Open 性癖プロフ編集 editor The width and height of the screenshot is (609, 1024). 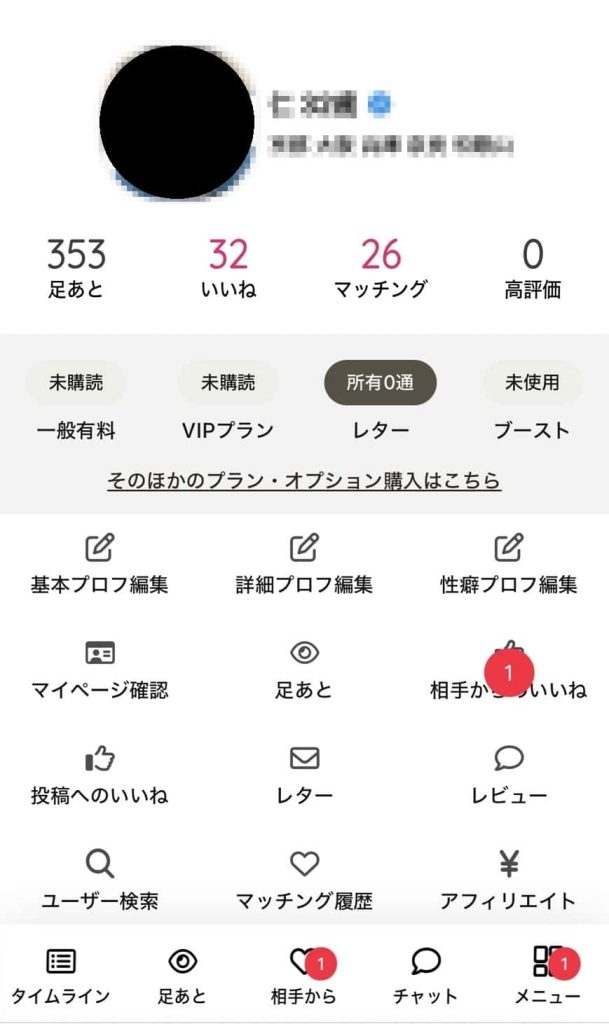click(x=508, y=564)
